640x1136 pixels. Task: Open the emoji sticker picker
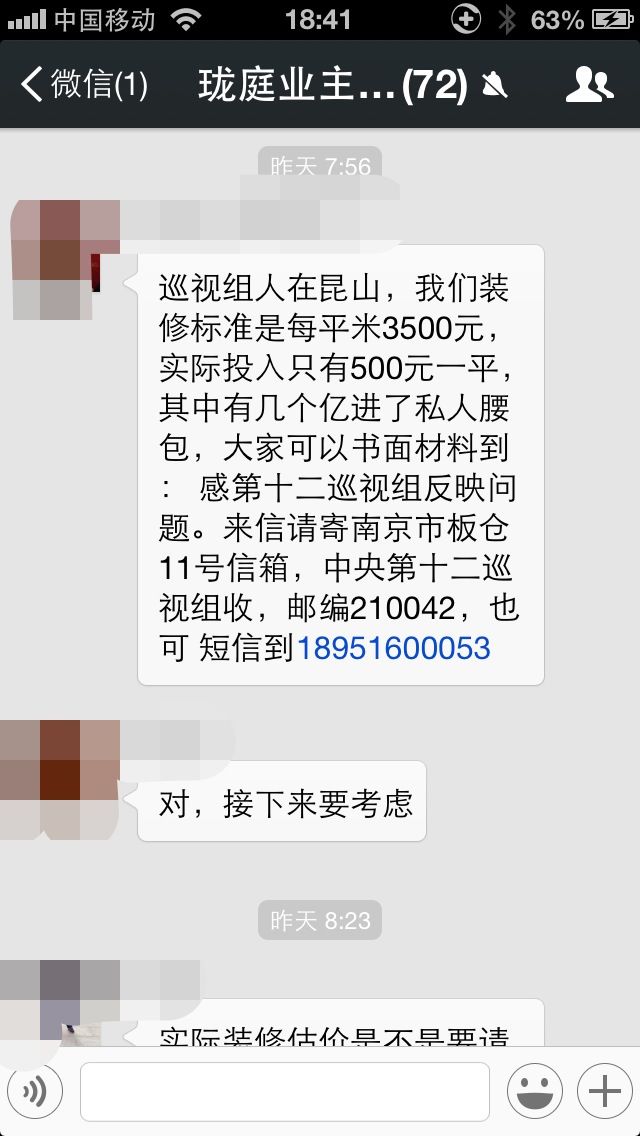(x=534, y=1091)
